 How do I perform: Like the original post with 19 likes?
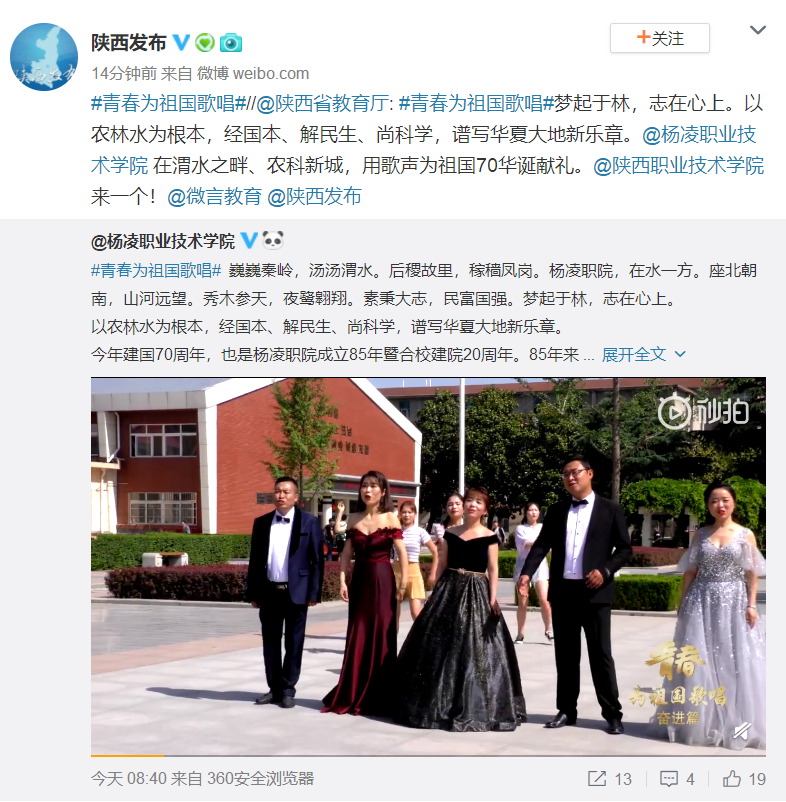click(745, 778)
